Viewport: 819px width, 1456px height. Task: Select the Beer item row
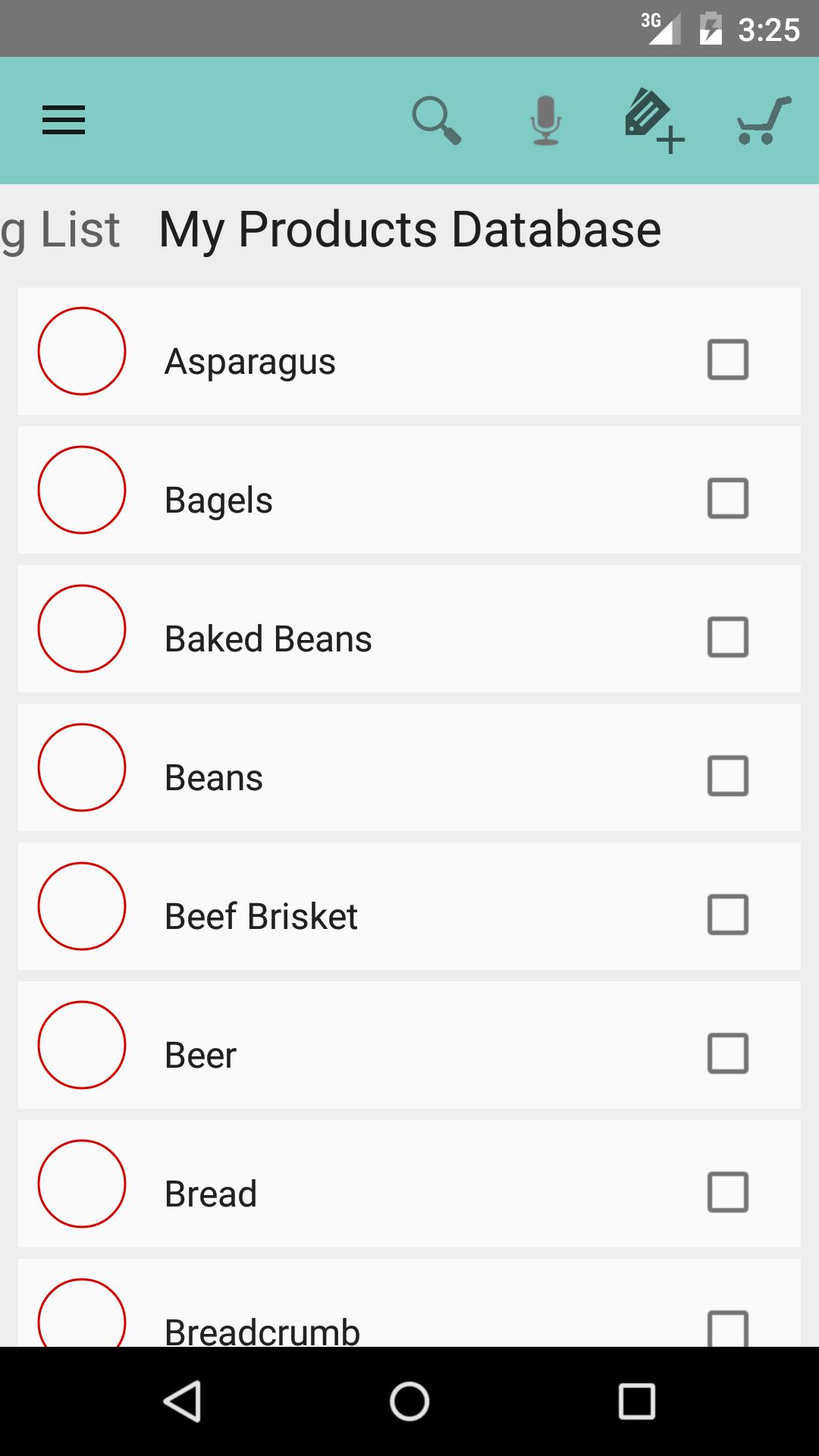point(409,1045)
